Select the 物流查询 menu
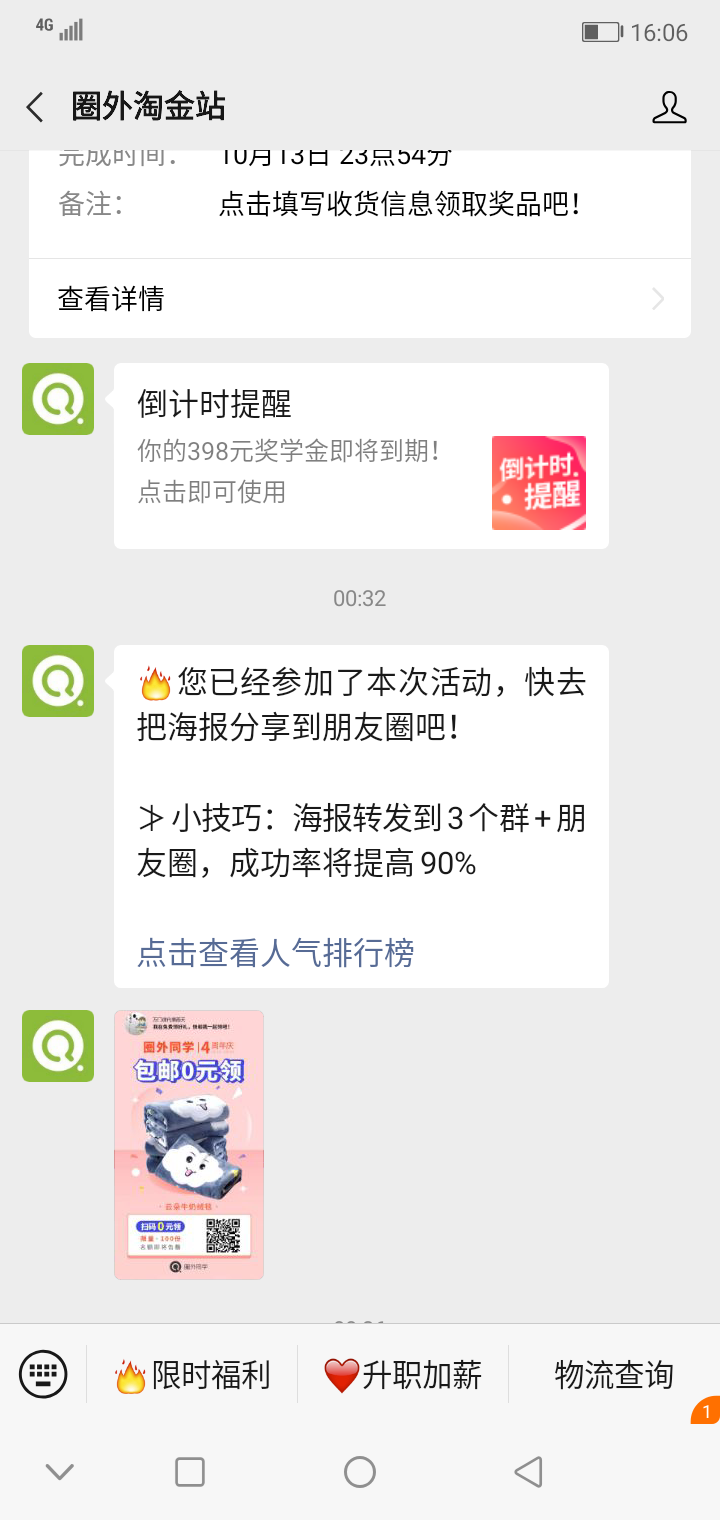 [x=613, y=1375]
